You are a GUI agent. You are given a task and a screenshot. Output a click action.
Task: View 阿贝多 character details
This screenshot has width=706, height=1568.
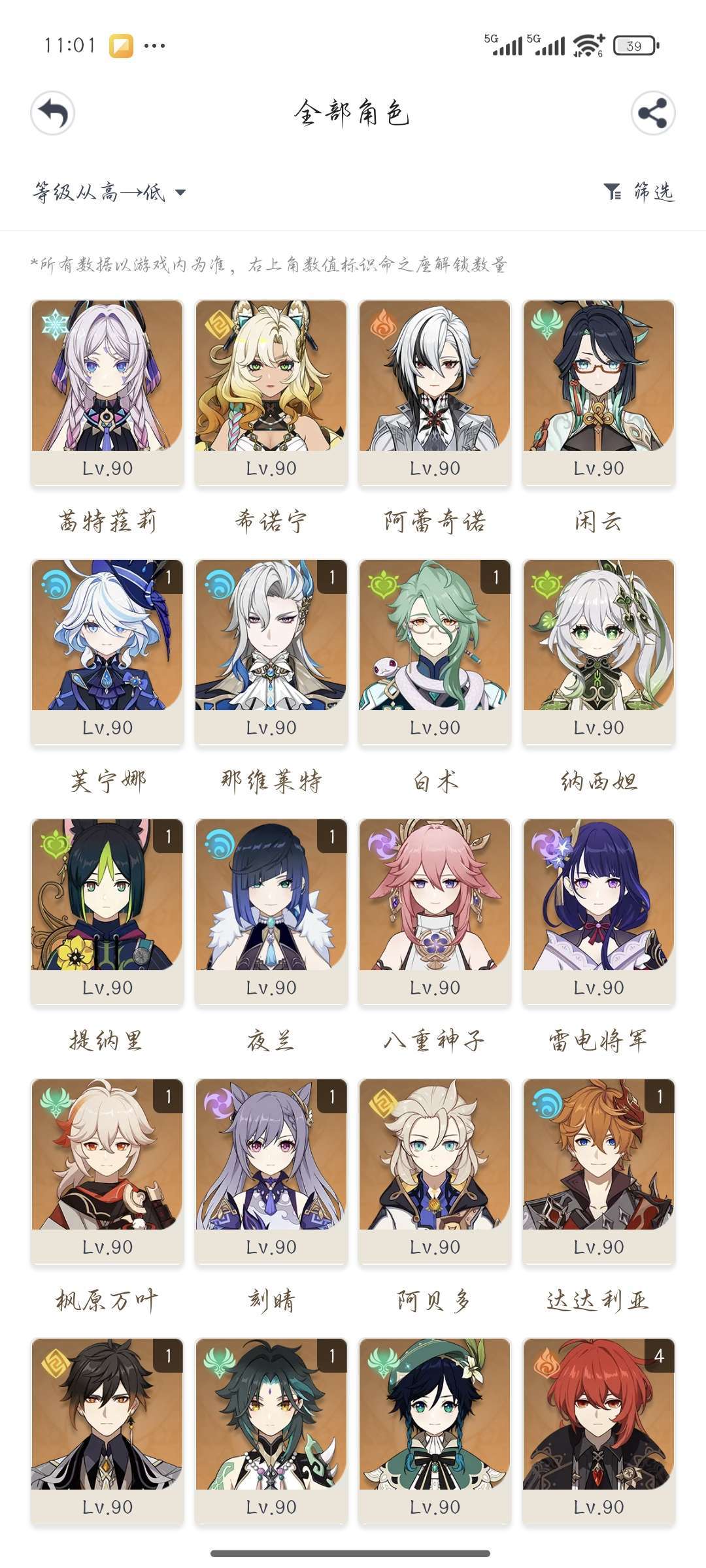coord(435,1171)
